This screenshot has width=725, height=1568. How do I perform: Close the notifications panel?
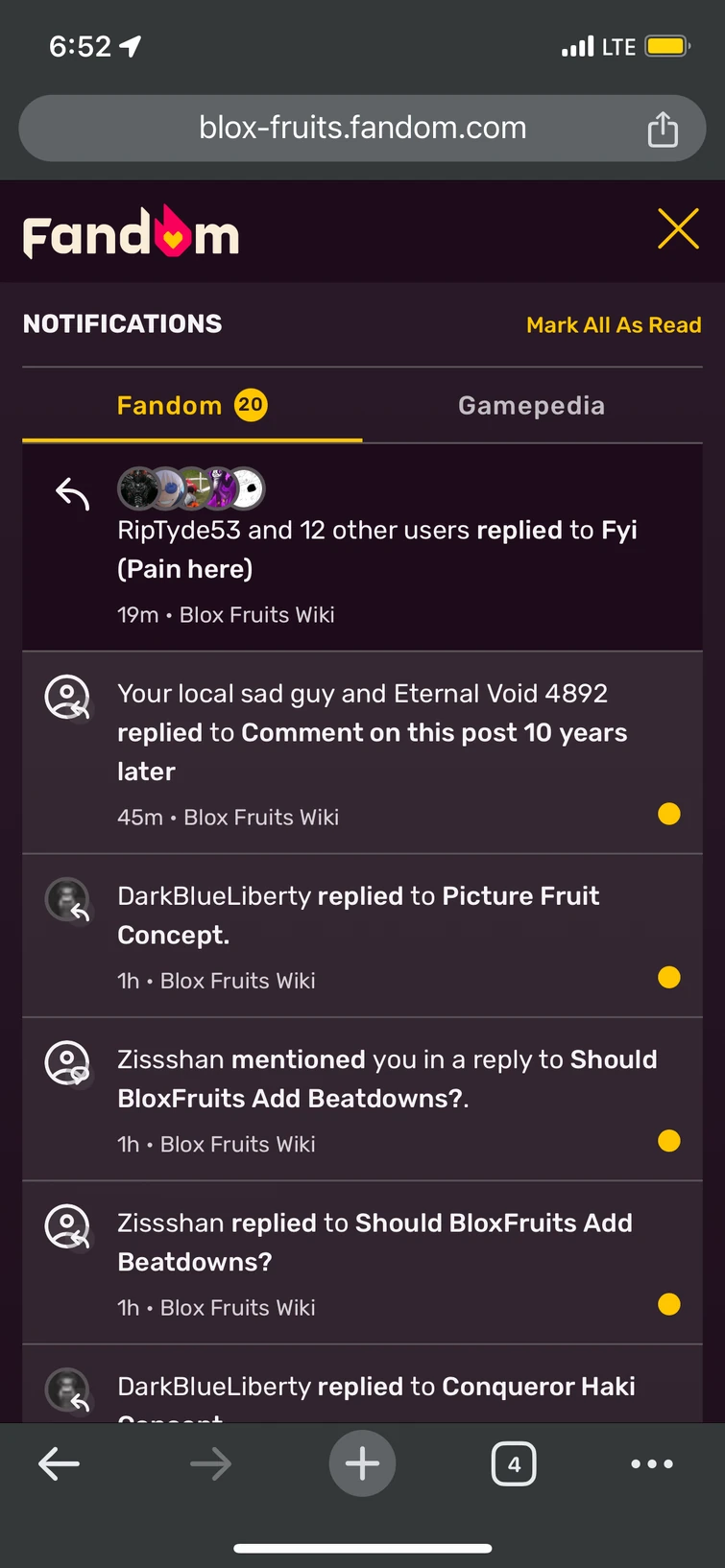[x=678, y=230]
